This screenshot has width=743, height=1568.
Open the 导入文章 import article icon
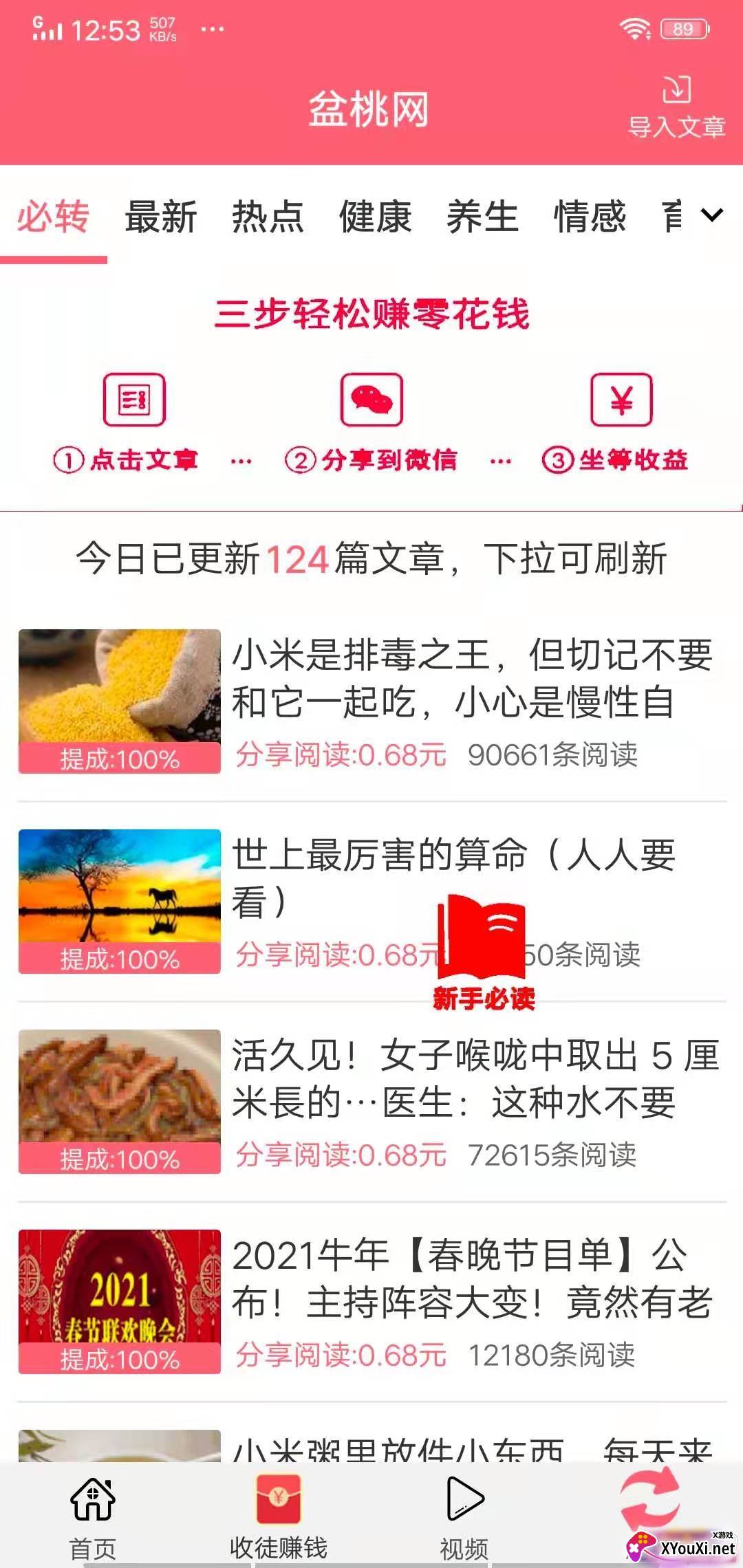pyautogui.click(x=678, y=103)
